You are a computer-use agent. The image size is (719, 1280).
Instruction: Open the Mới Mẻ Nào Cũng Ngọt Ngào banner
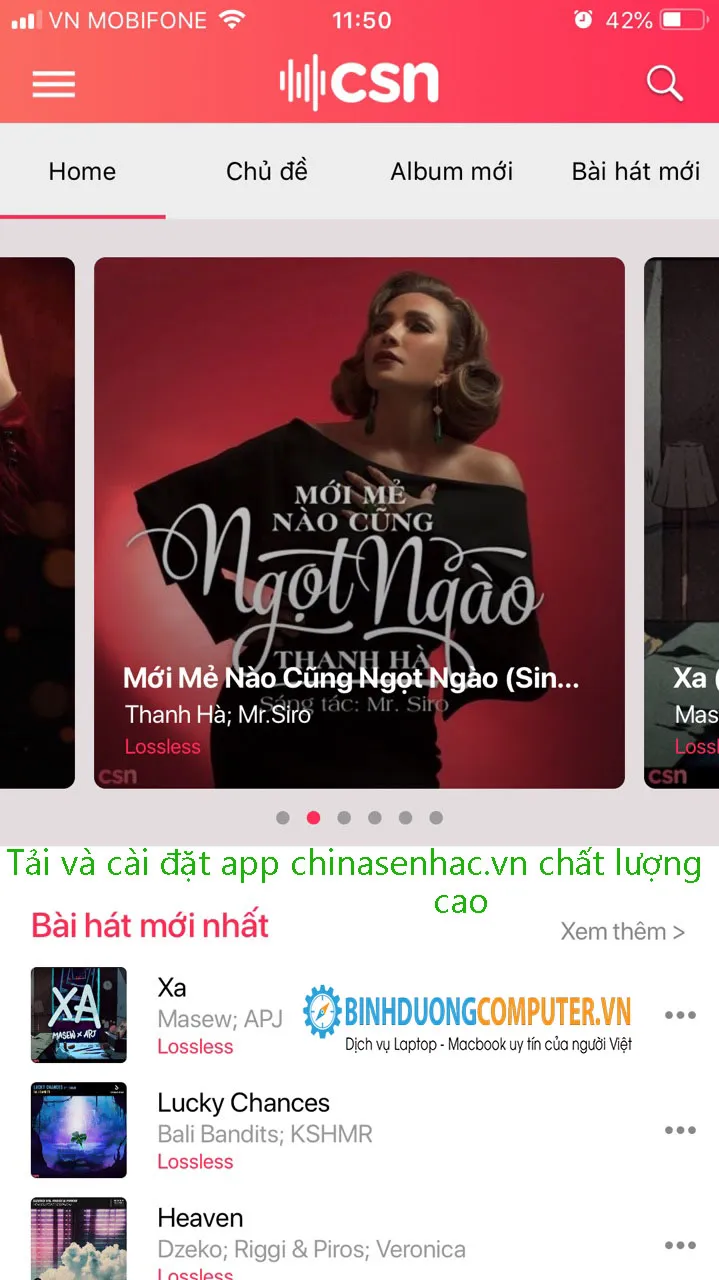pyautogui.click(x=359, y=522)
